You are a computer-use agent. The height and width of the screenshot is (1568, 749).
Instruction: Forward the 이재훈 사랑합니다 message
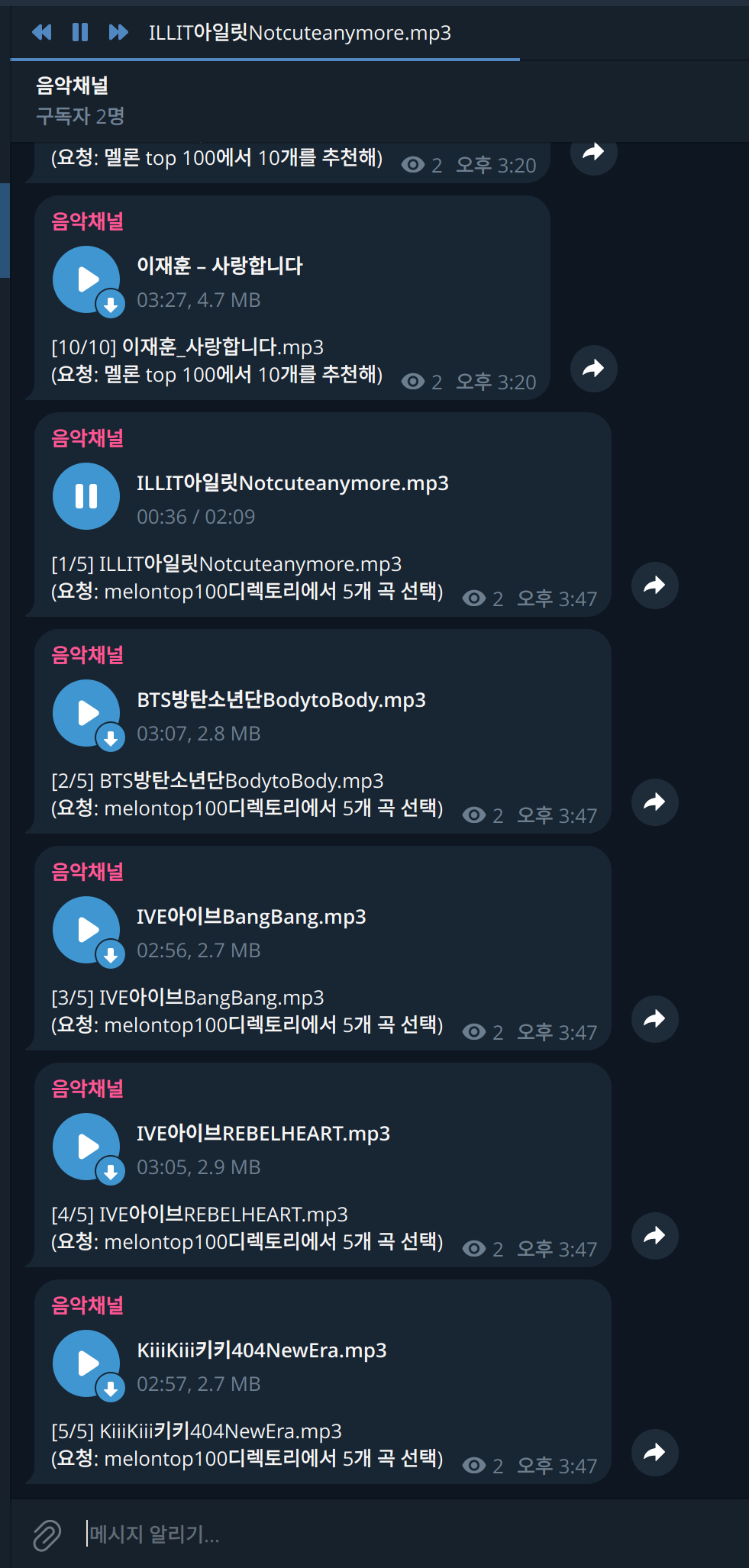593,369
